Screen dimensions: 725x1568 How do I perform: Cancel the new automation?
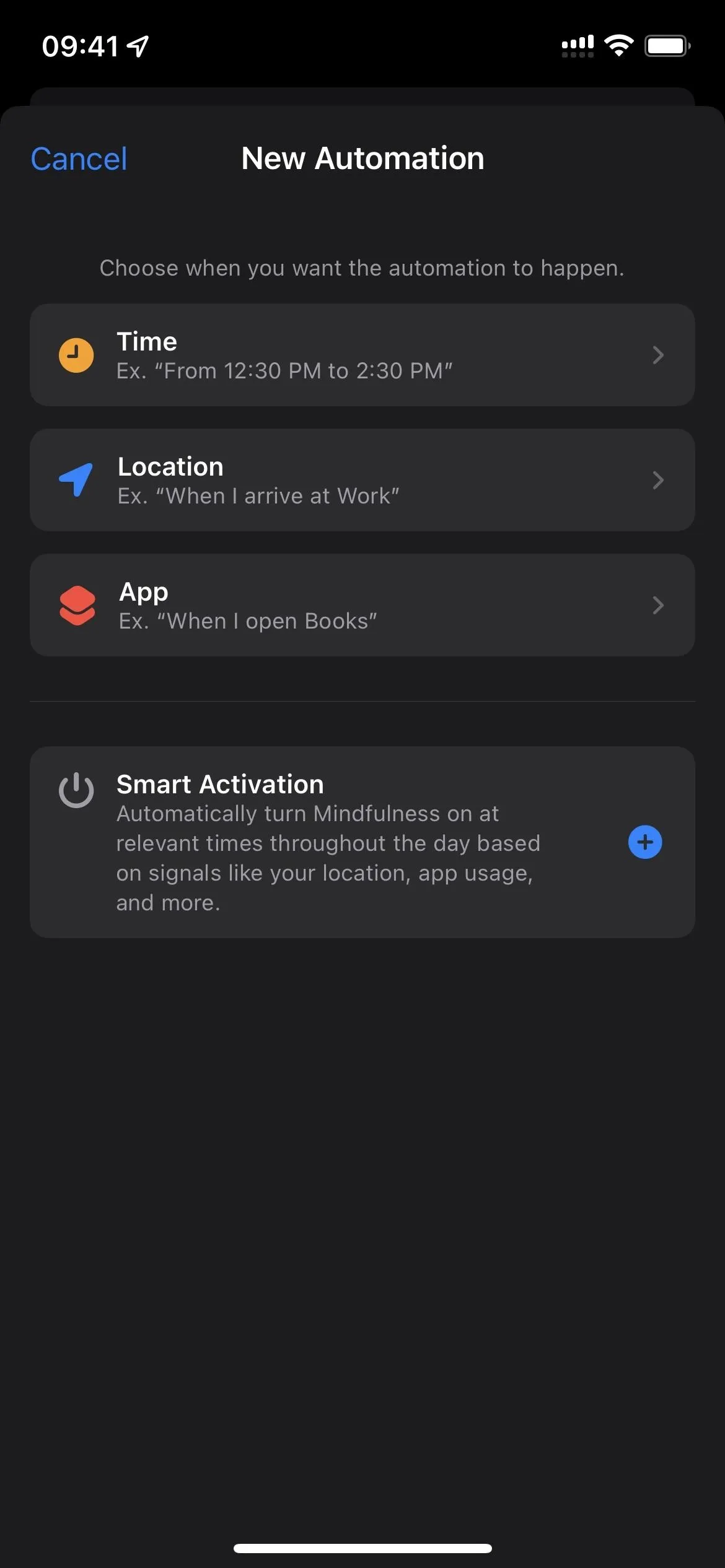pyautogui.click(x=79, y=159)
